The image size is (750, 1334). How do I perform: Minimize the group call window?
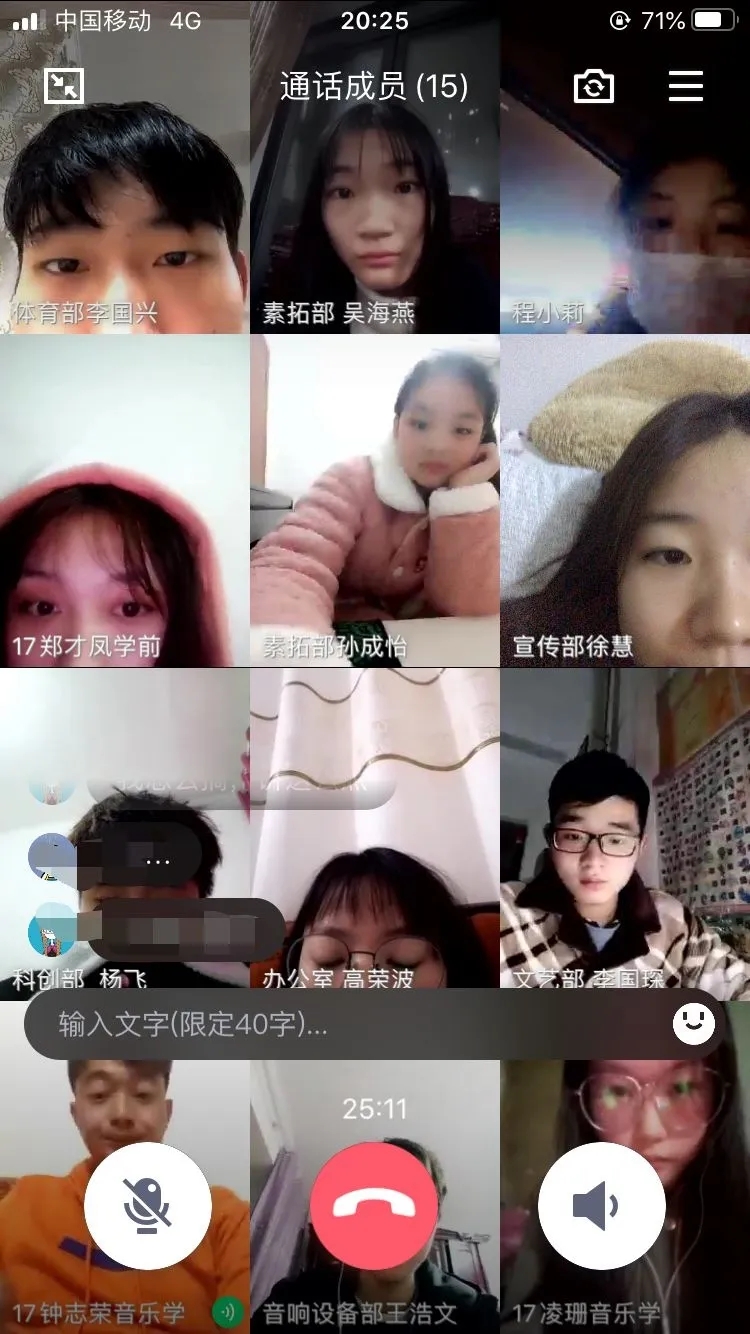64,86
